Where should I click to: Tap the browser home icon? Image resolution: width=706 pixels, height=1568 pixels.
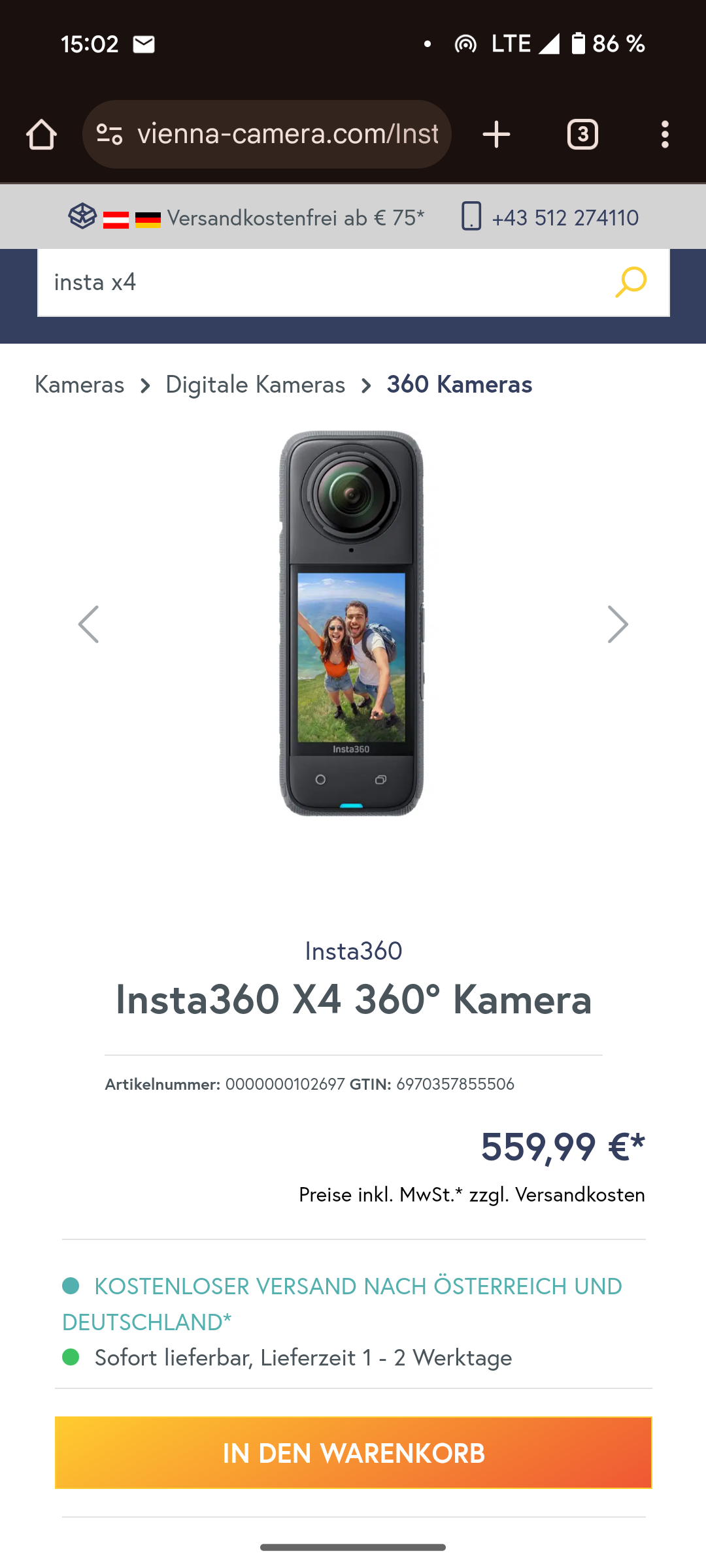click(41, 135)
